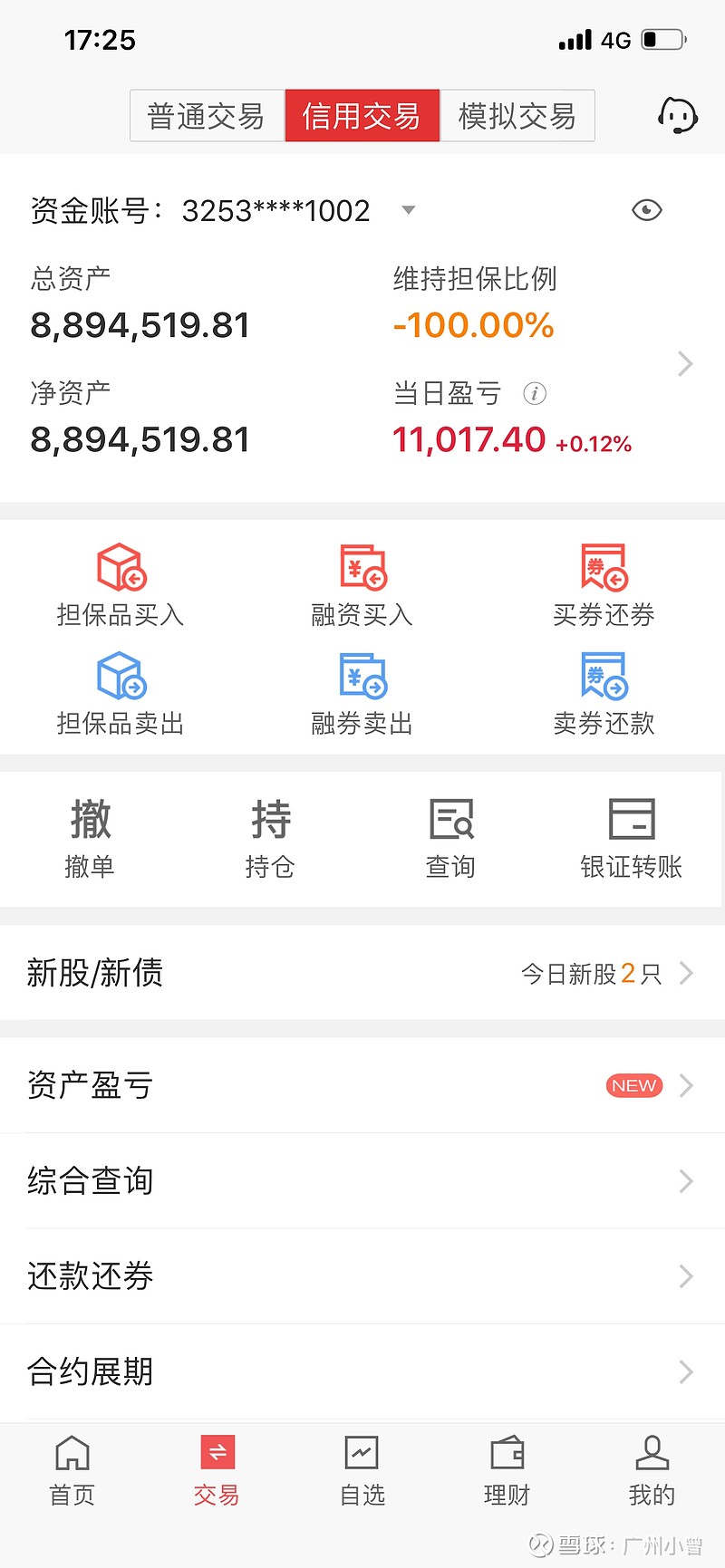Viewport: 725px width, 1568px height.
Task: Go to 撤单 to cancel orders
Action: click(90, 839)
